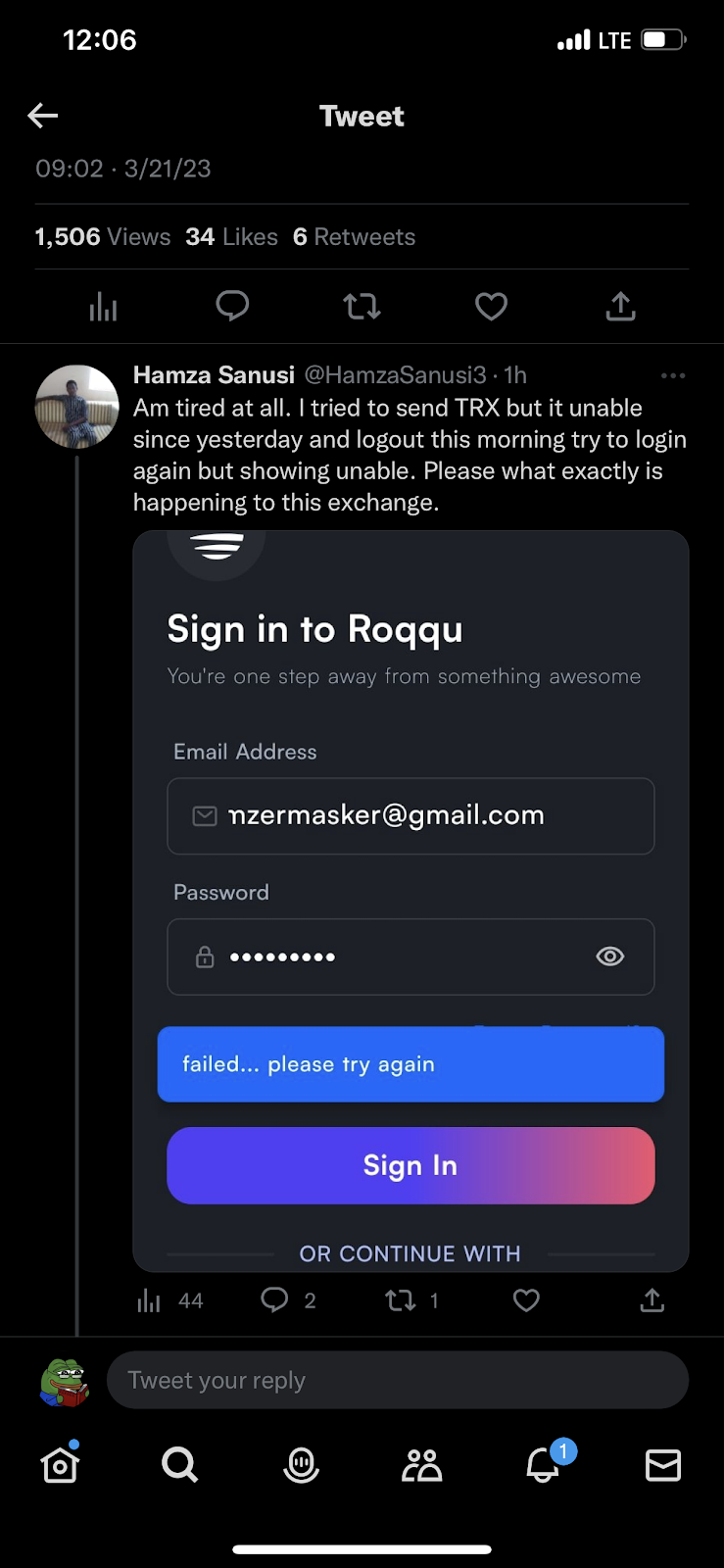Reply to Hamza Sanusi's tweet
Viewport: 724px width, 1568px height.
pyautogui.click(x=275, y=1300)
